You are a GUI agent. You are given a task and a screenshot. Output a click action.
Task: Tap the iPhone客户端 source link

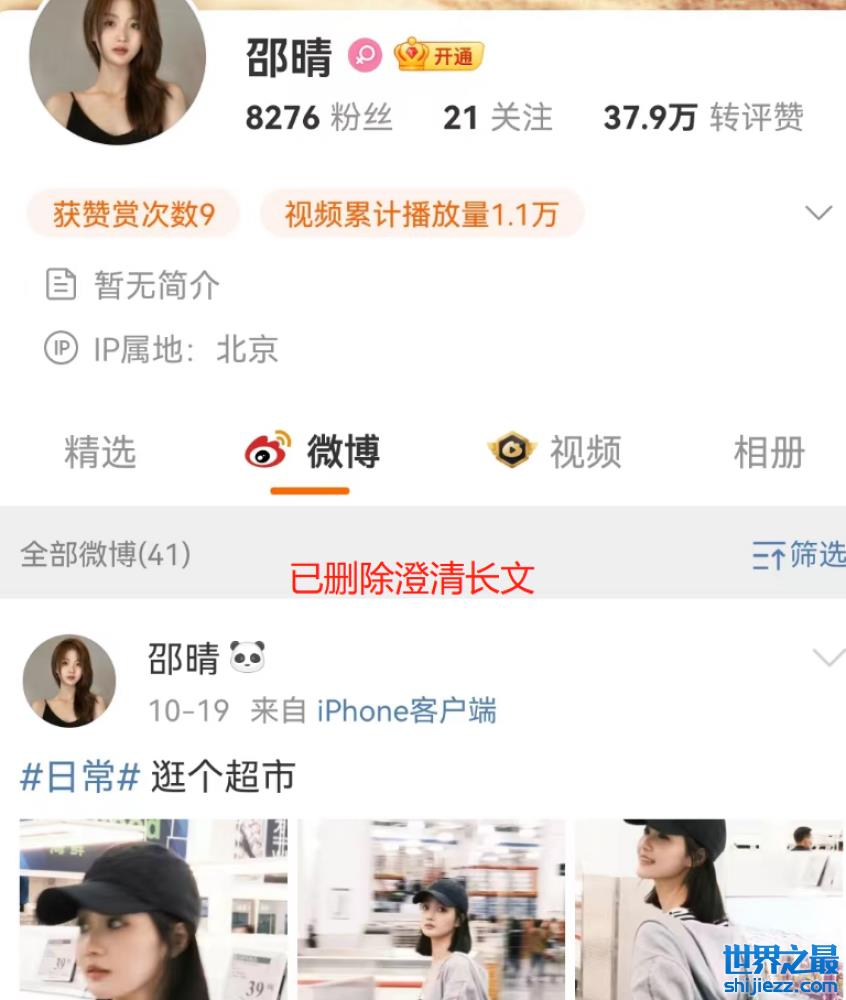(406, 711)
